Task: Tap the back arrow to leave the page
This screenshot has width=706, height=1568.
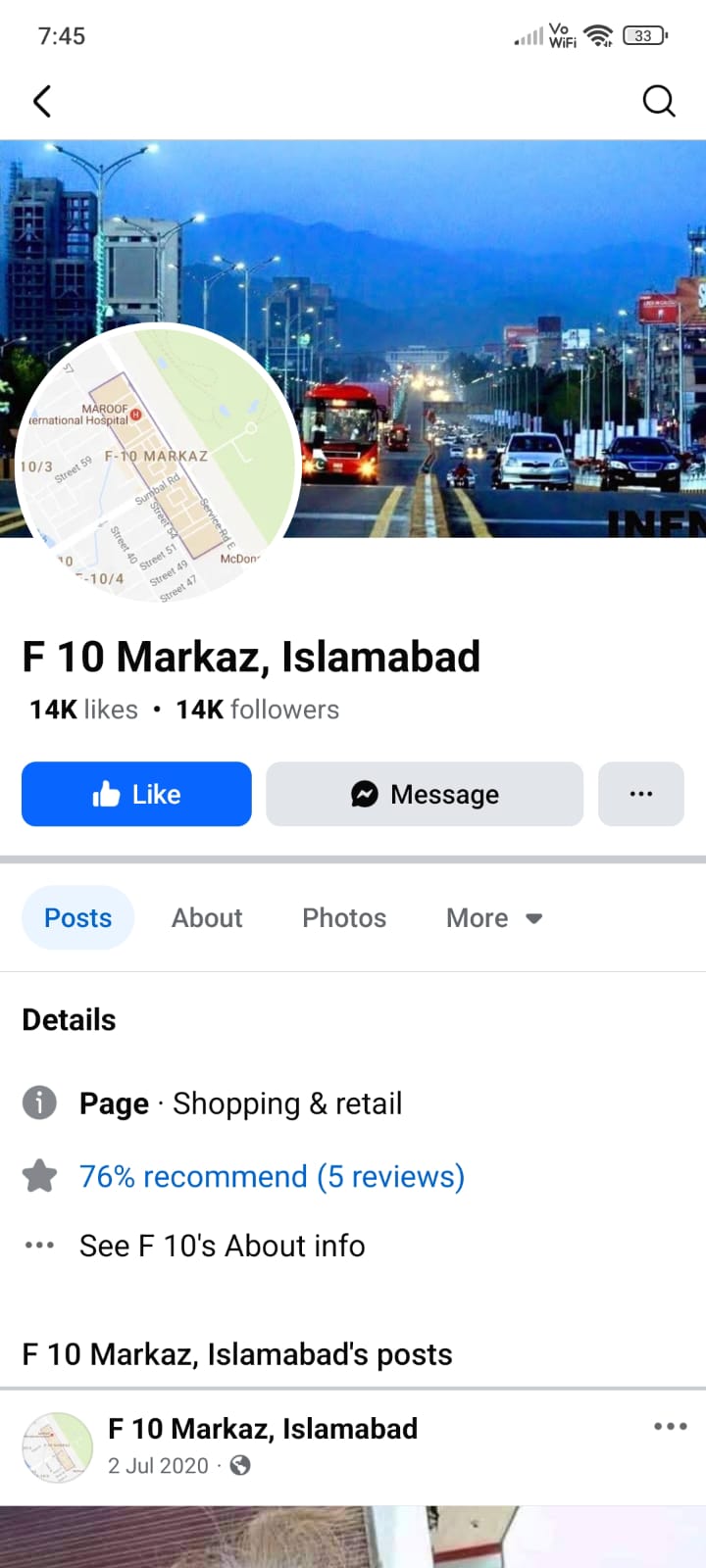Action: pyautogui.click(x=41, y=101)
